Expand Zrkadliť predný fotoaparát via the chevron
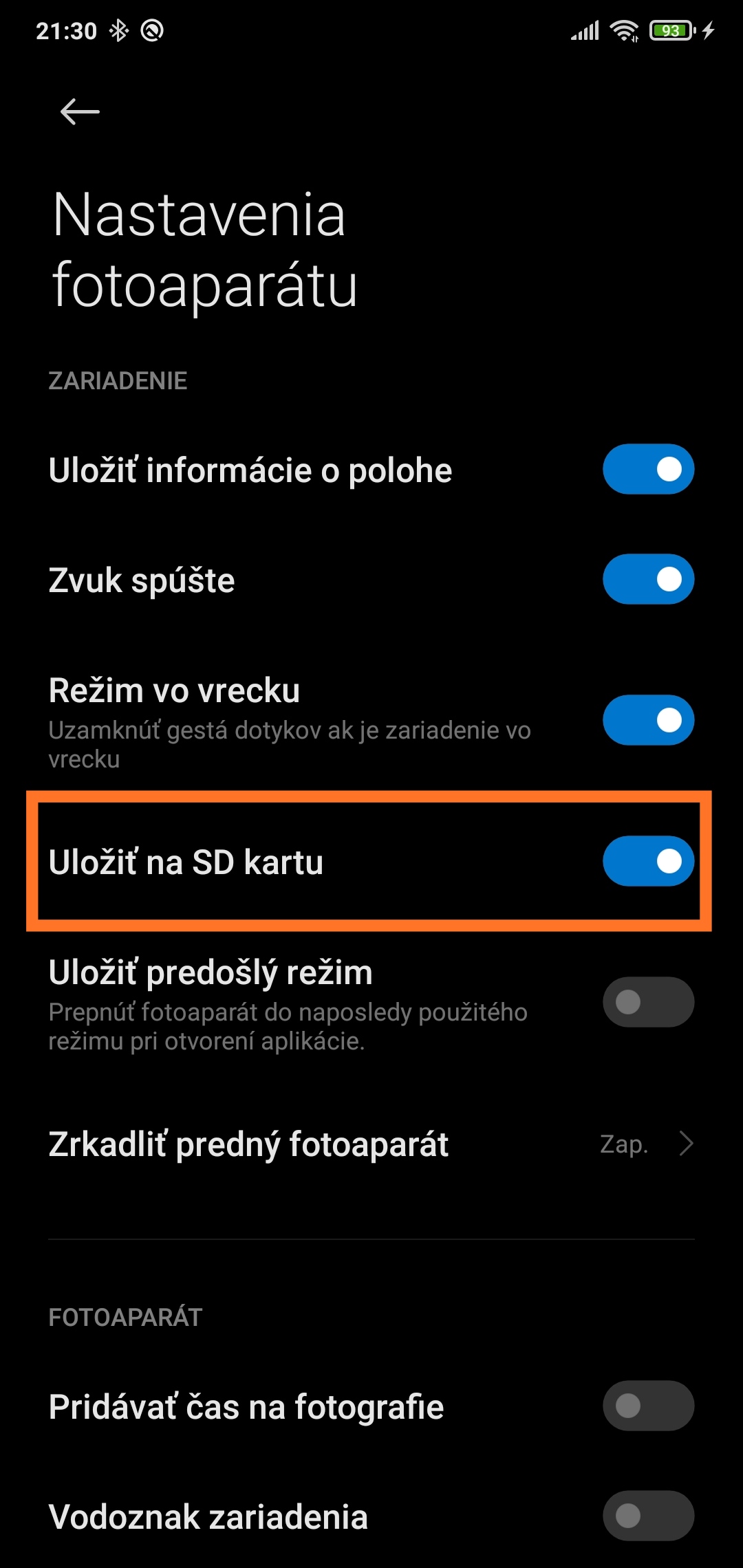743x1568 pixels. click(x=687, y=1144)
